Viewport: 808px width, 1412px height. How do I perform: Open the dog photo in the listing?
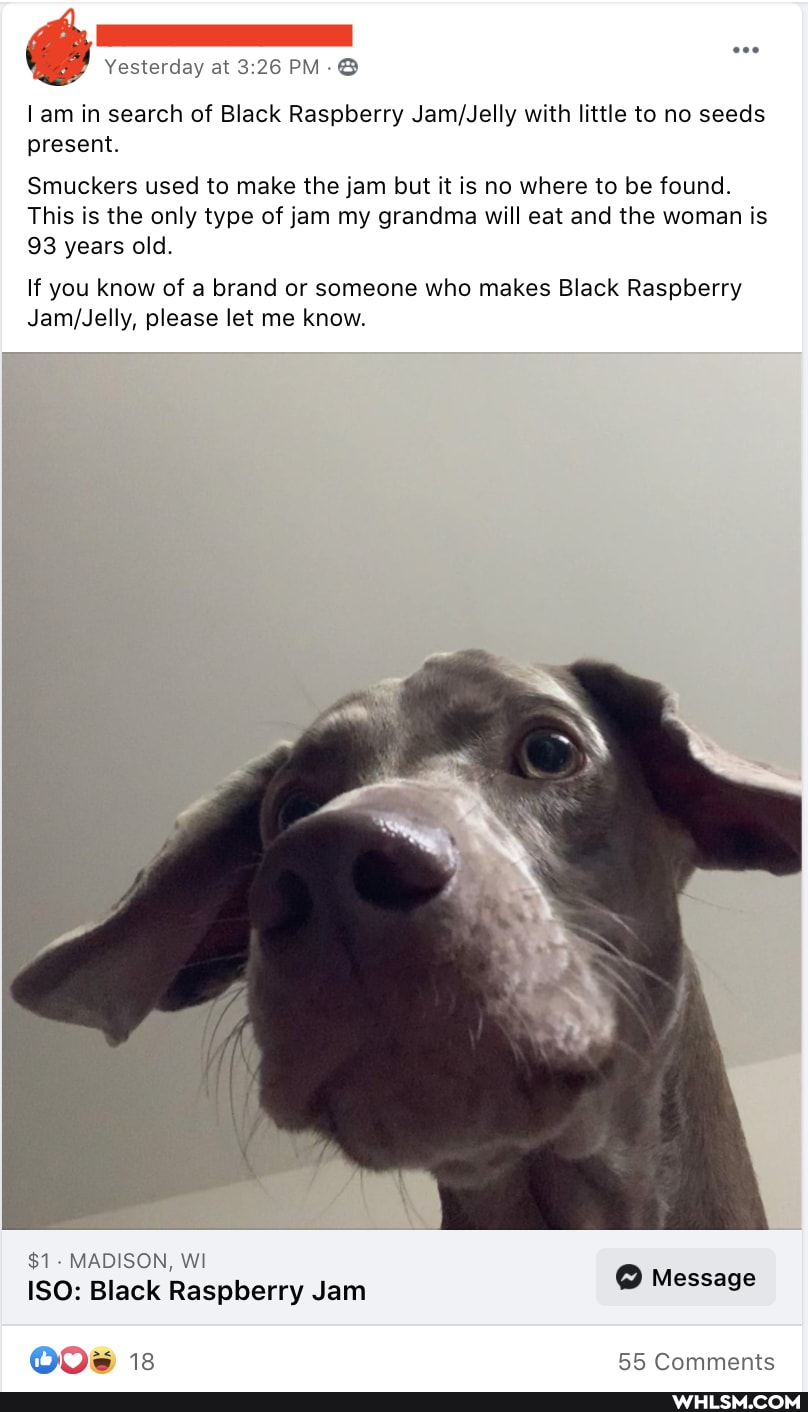402,790
